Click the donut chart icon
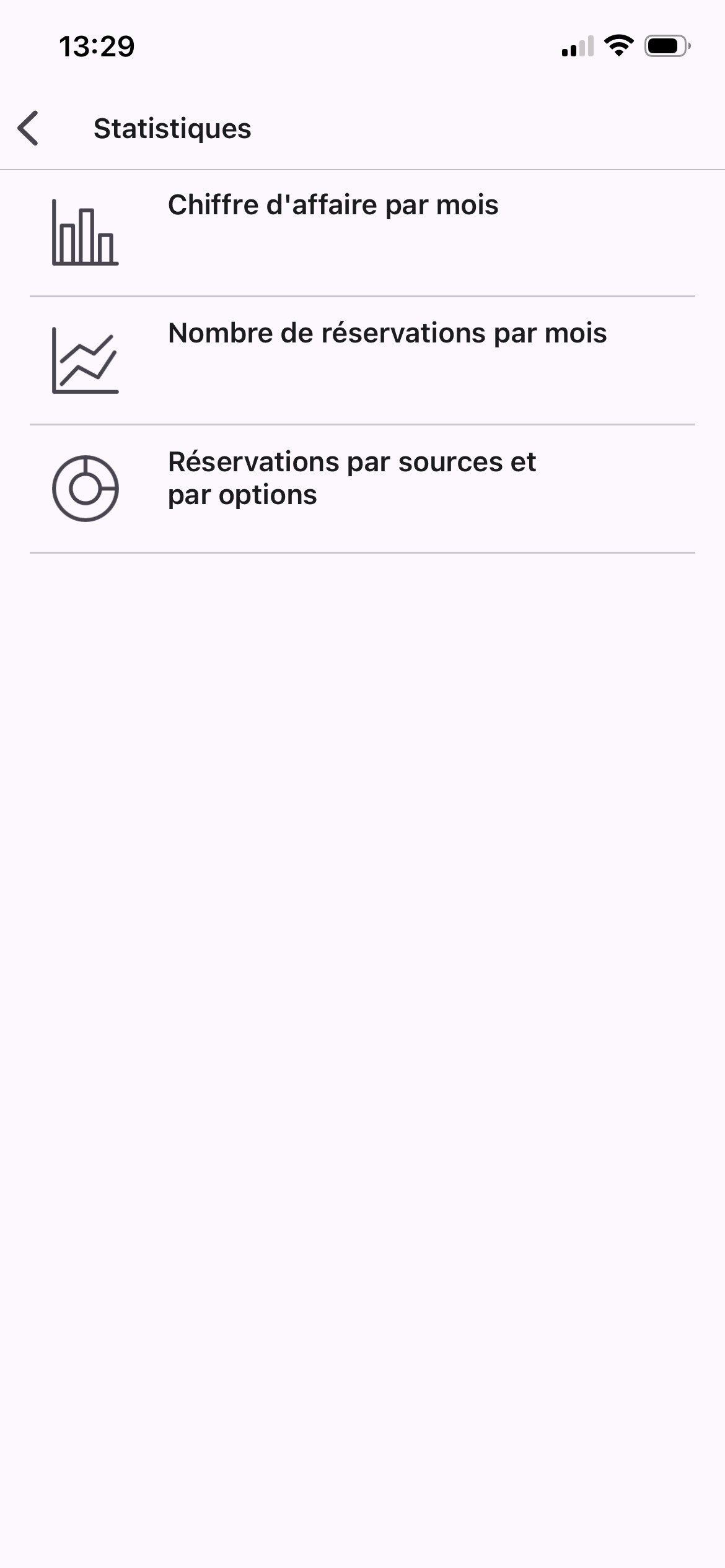 click(87, 489)
